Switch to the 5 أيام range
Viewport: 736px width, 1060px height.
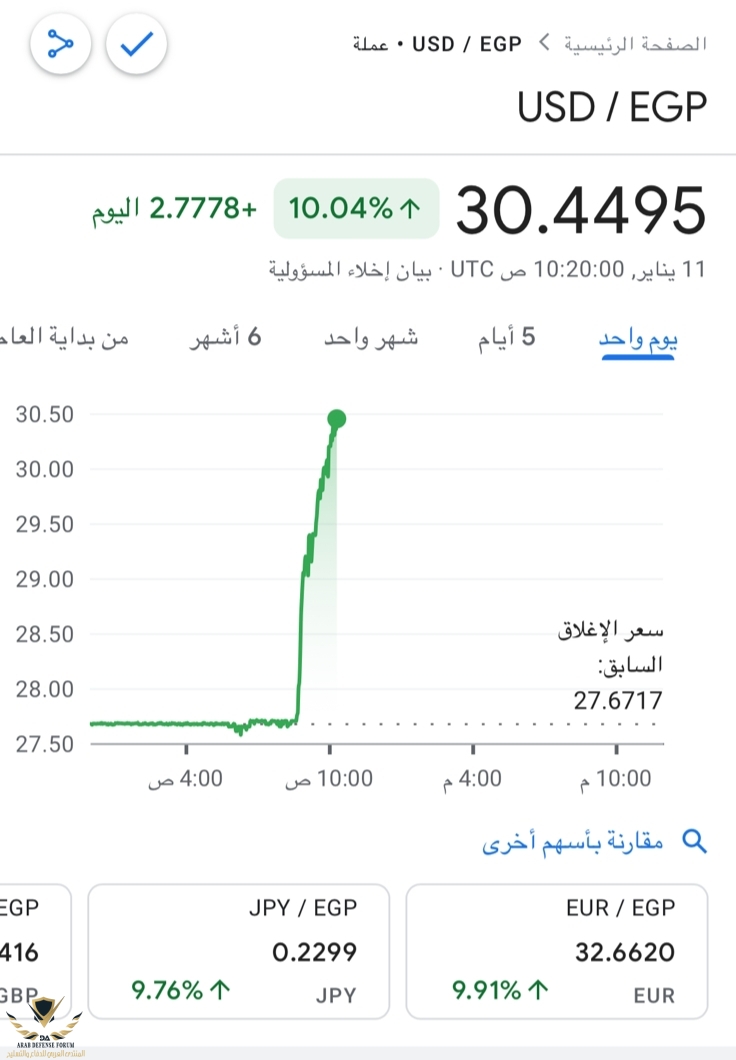506,338
